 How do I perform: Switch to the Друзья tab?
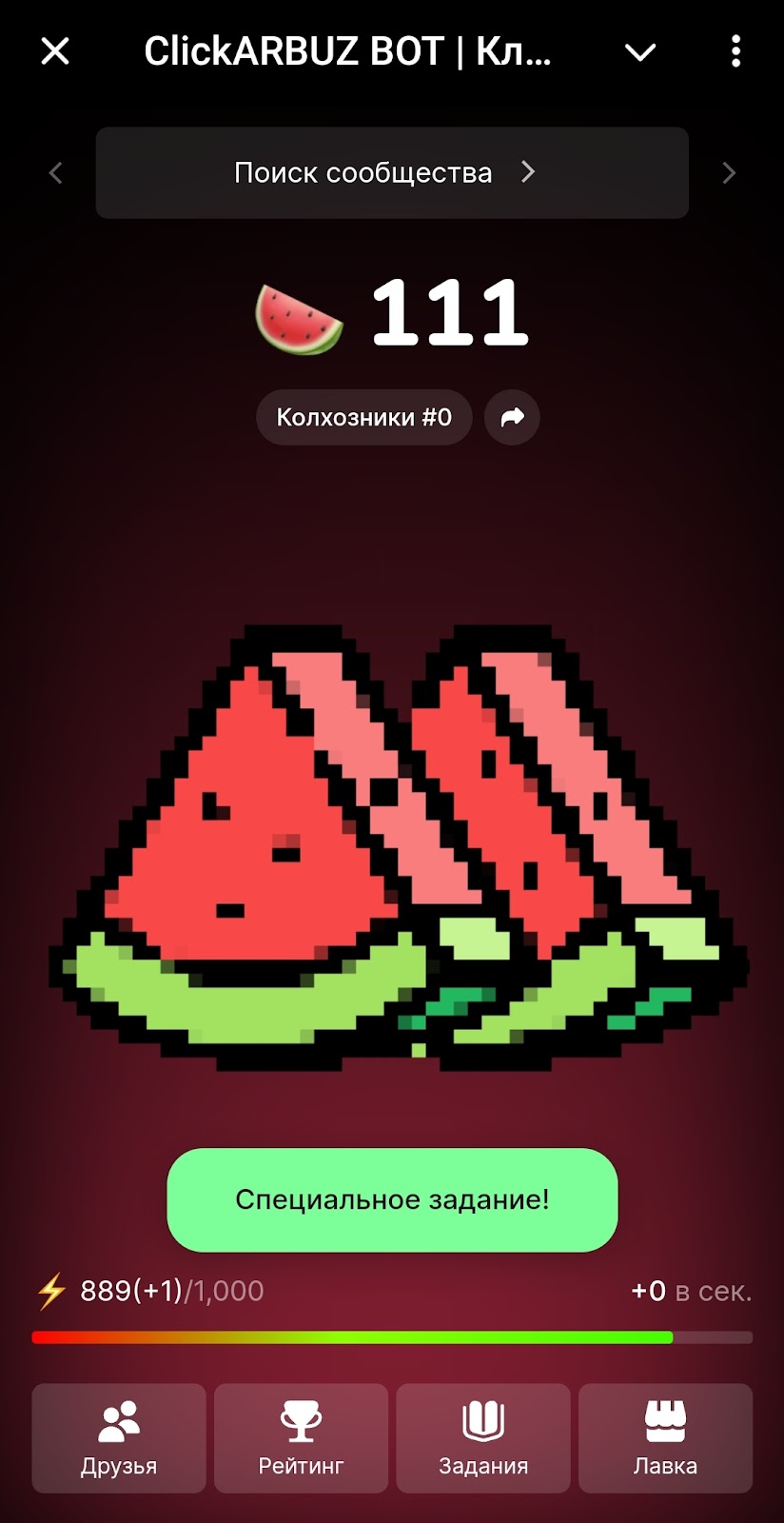click(119, 1437)
